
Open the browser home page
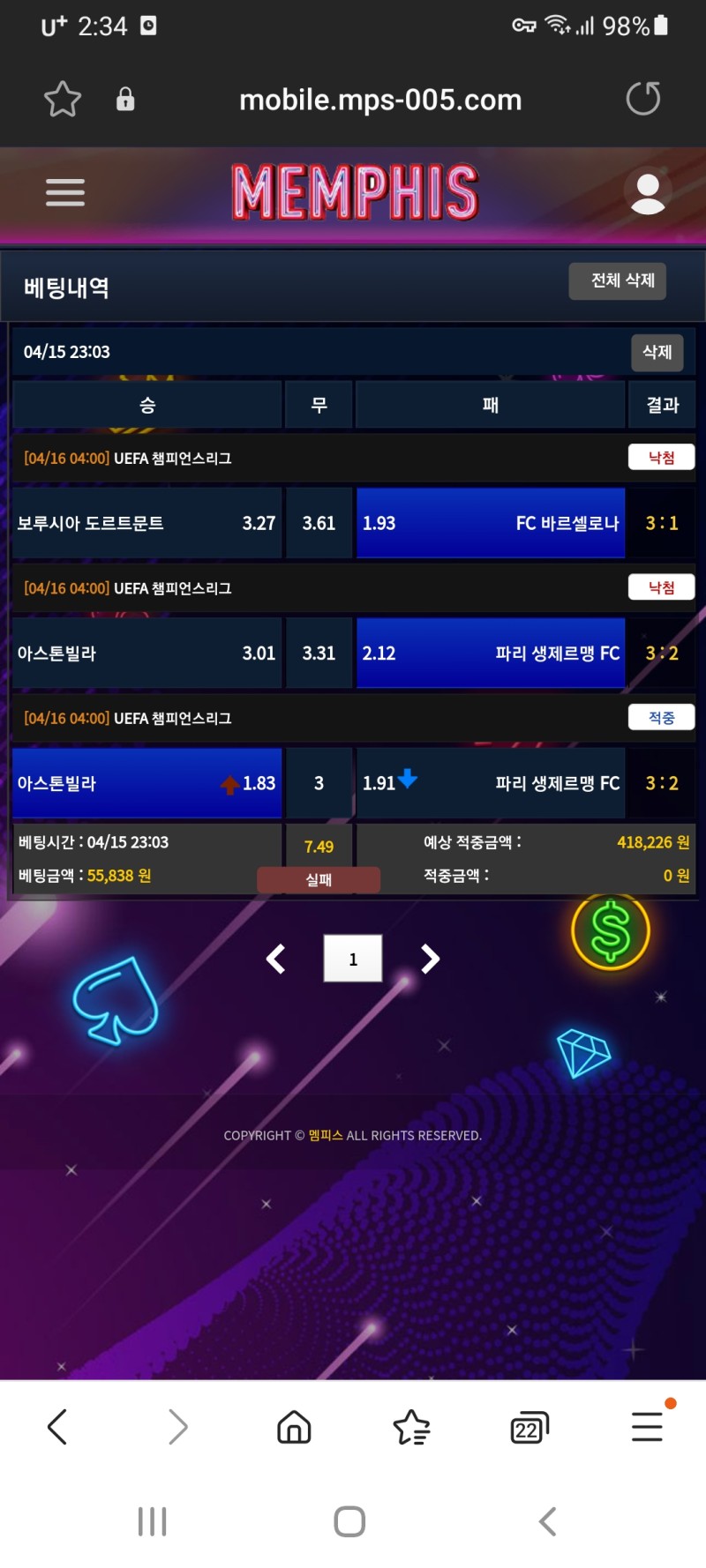294,1426
